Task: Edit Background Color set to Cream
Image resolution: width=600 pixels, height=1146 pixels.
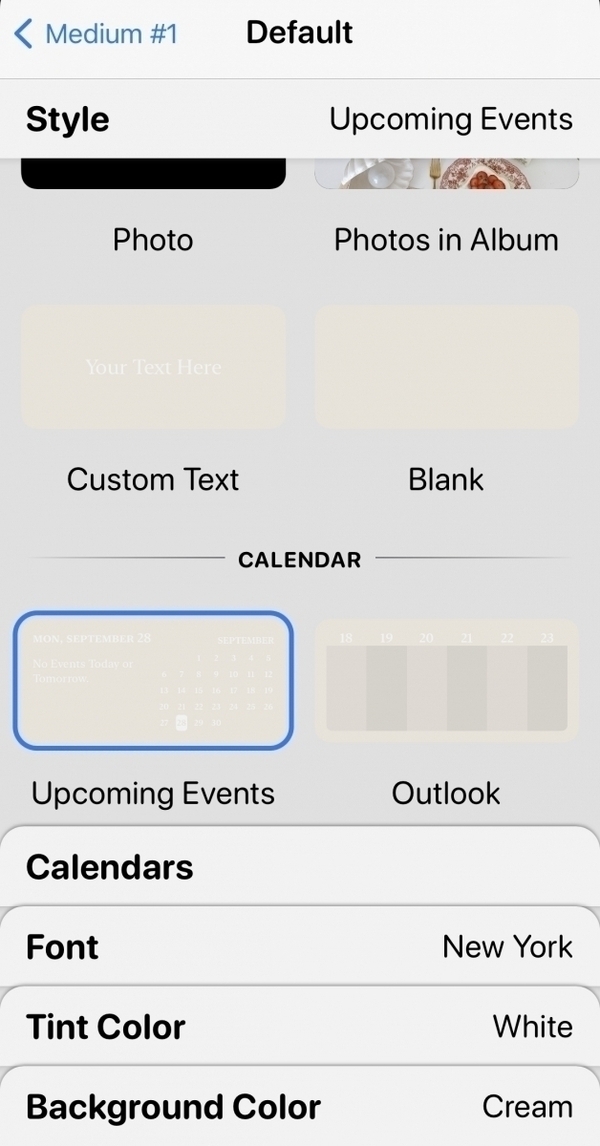Action: pyautogui.click(x=299, y=1107)
